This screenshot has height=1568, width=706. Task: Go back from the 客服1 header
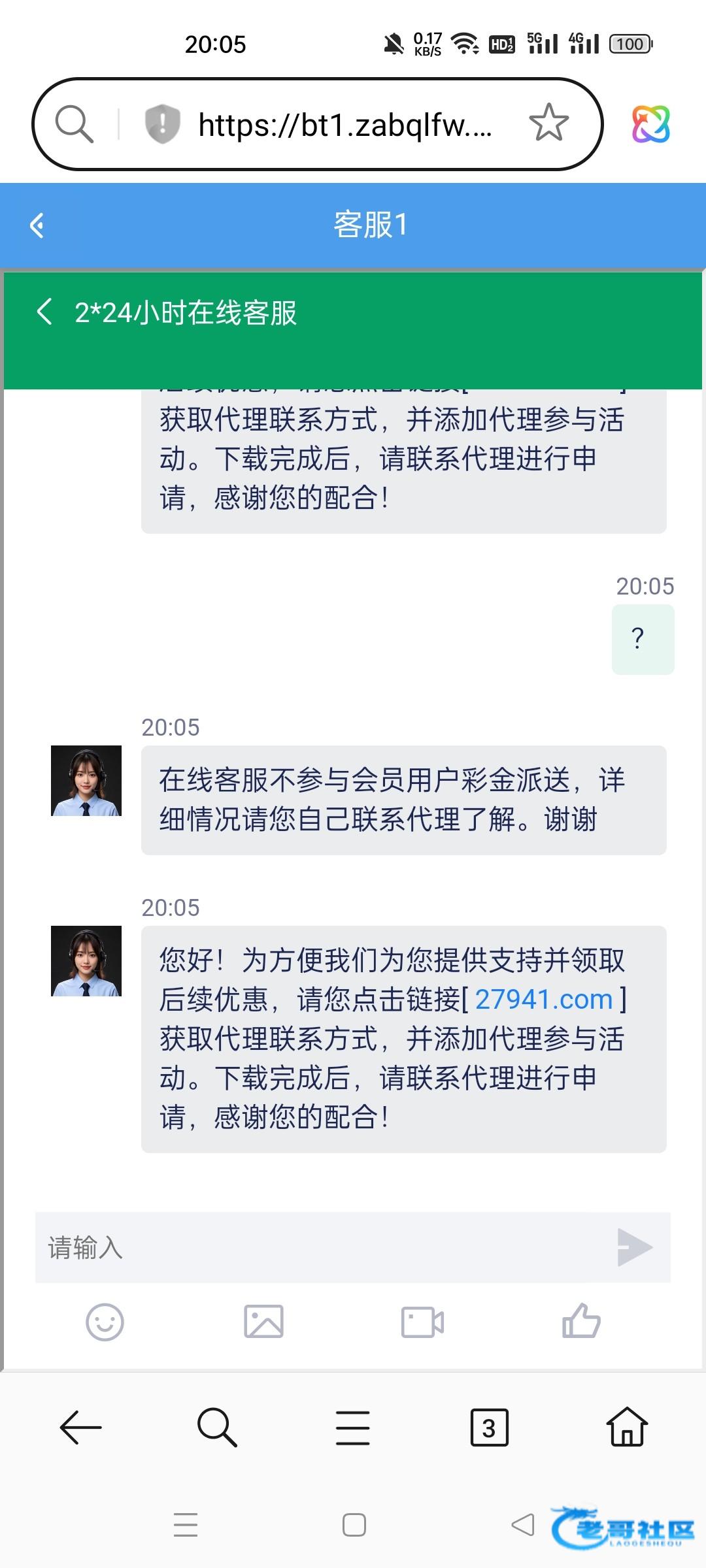(37, 225)
